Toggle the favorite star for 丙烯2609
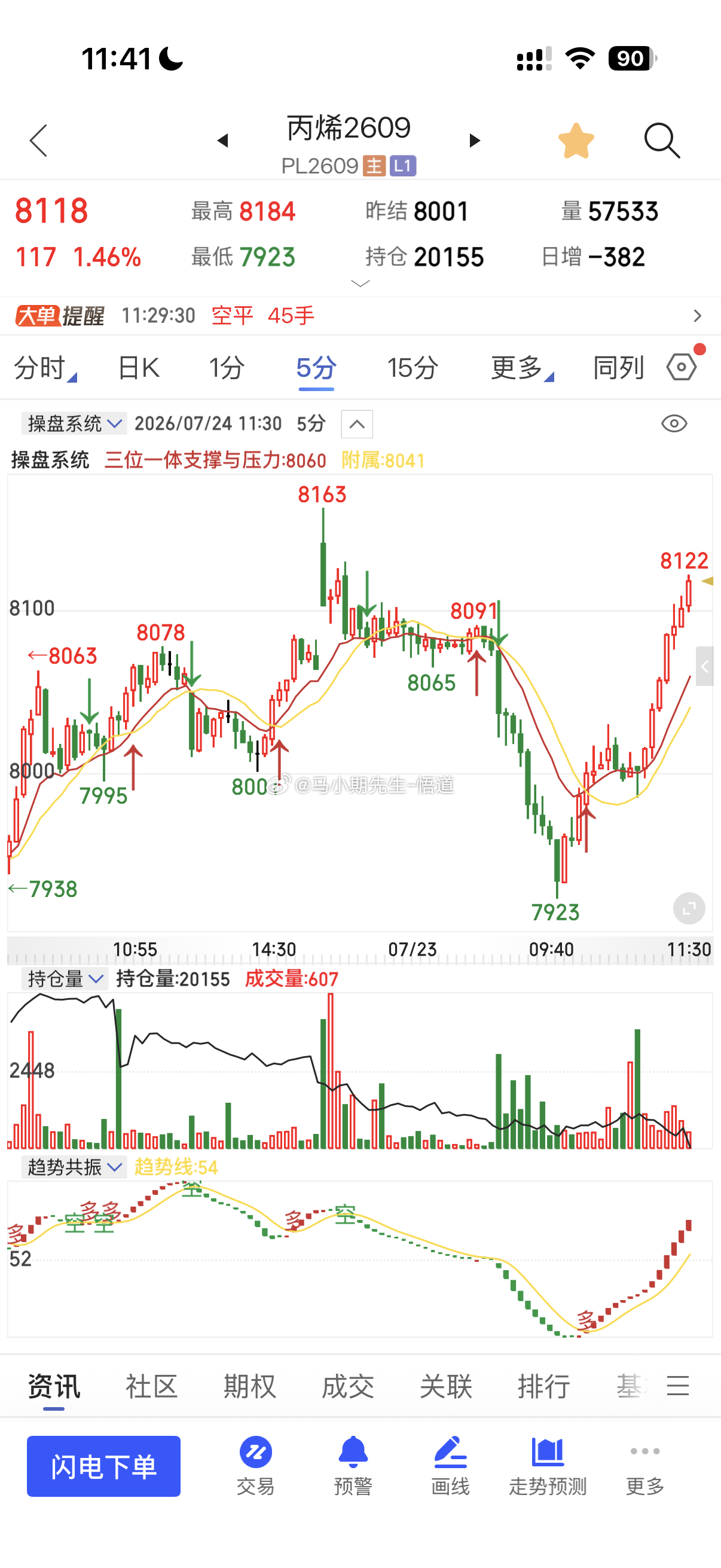Viewport: 721px width, 1568px height. click(576, 141)
